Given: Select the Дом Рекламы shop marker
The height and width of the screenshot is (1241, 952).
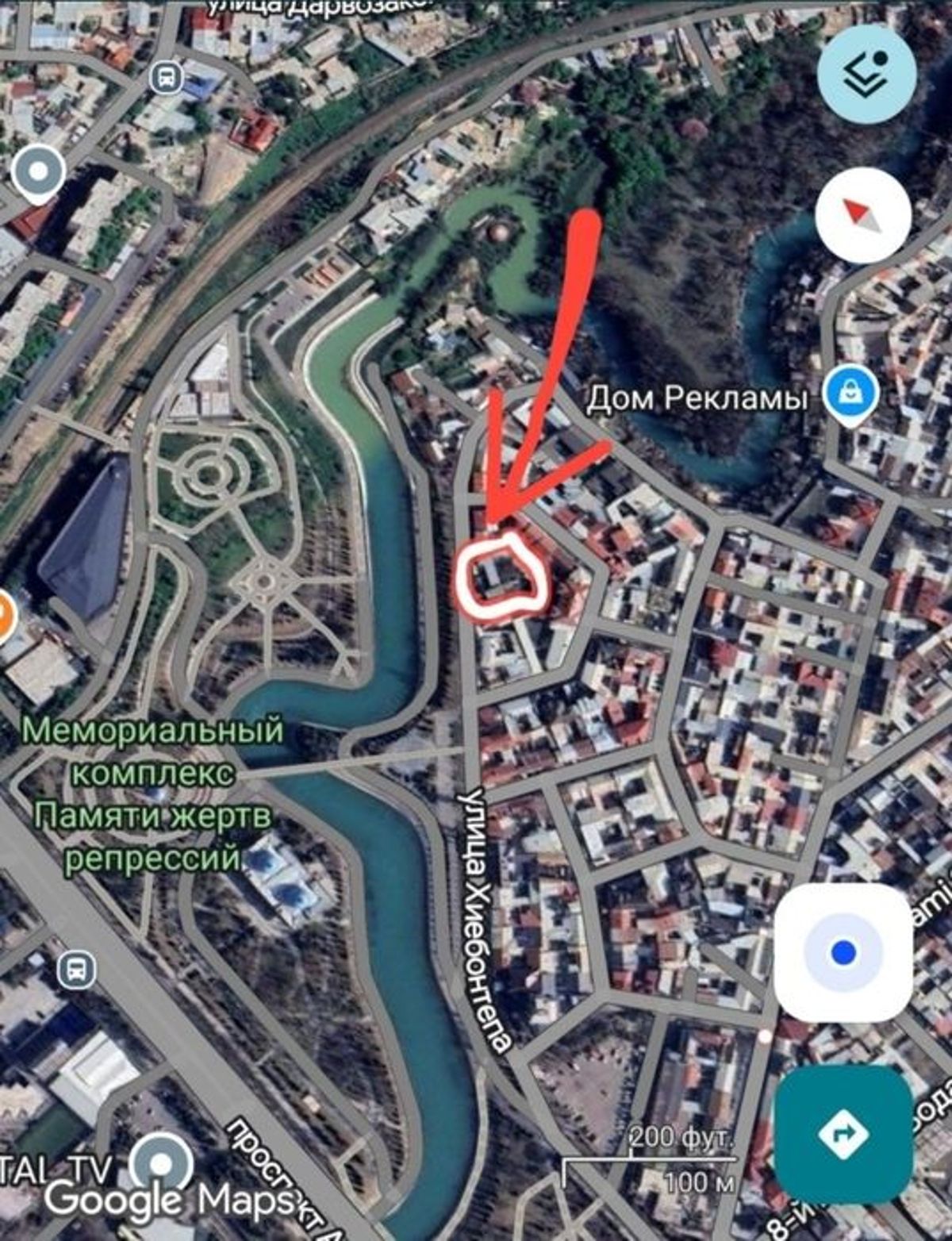Looking at the screenshot, I should point(851,394).
